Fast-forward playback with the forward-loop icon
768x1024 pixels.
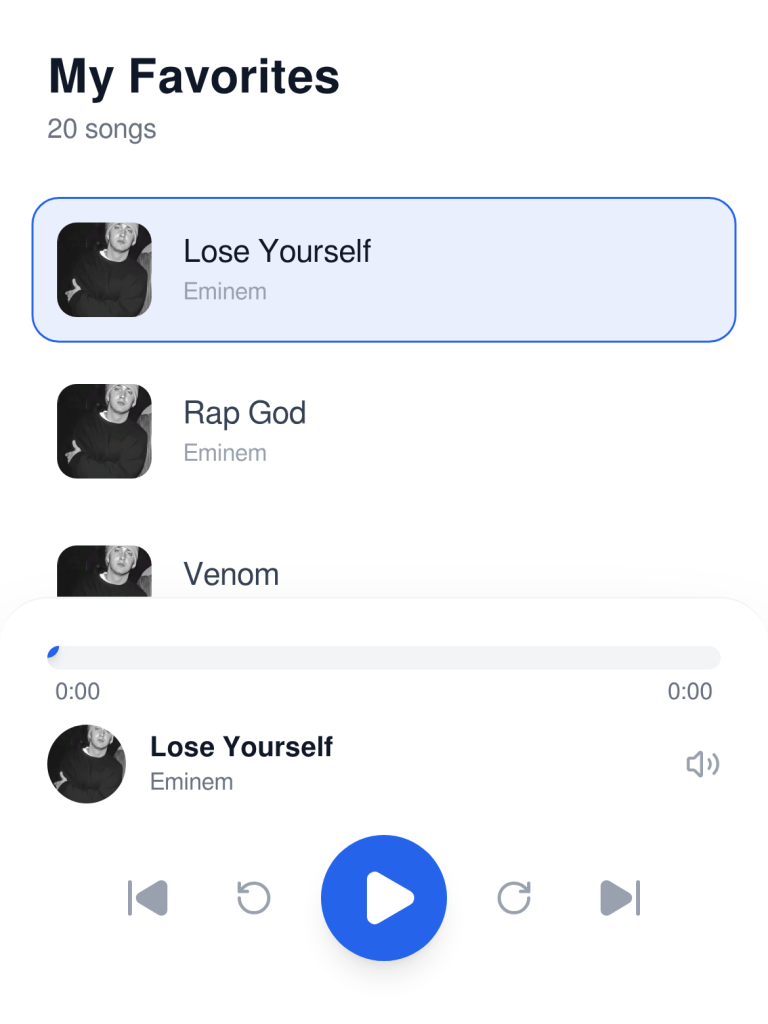[x=514, y=897]
